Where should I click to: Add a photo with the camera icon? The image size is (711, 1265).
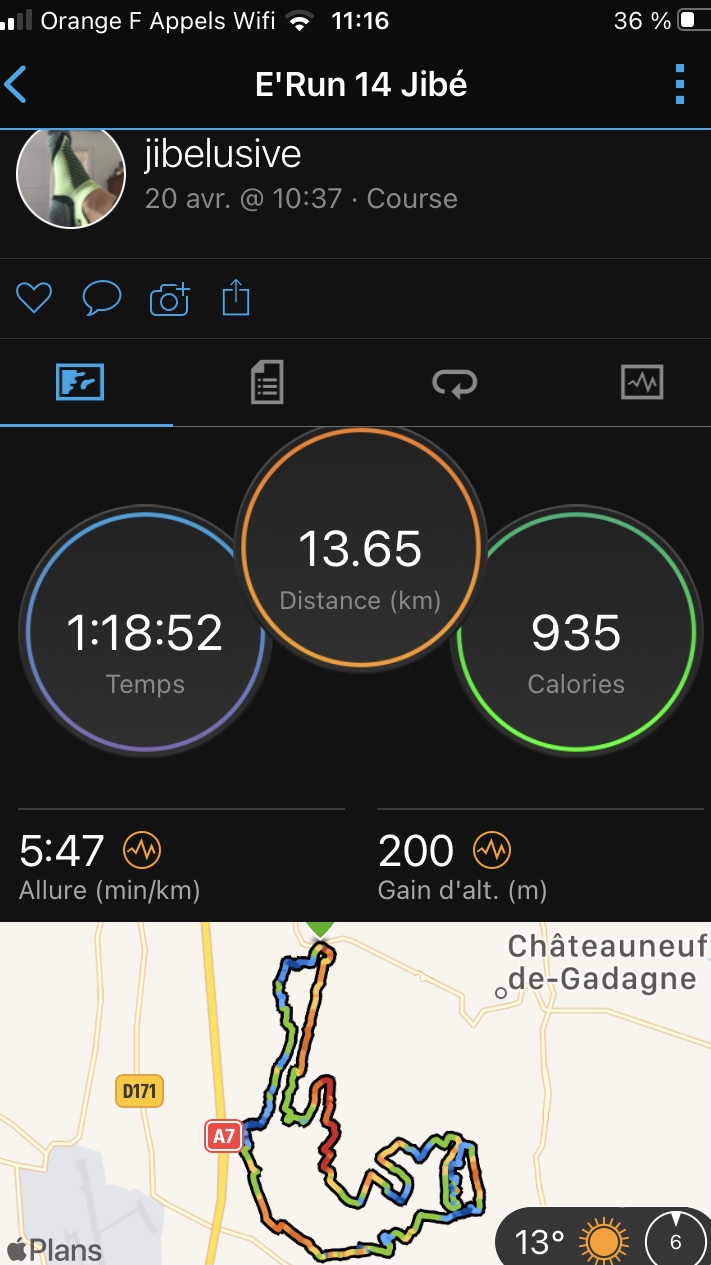[169, 299]
